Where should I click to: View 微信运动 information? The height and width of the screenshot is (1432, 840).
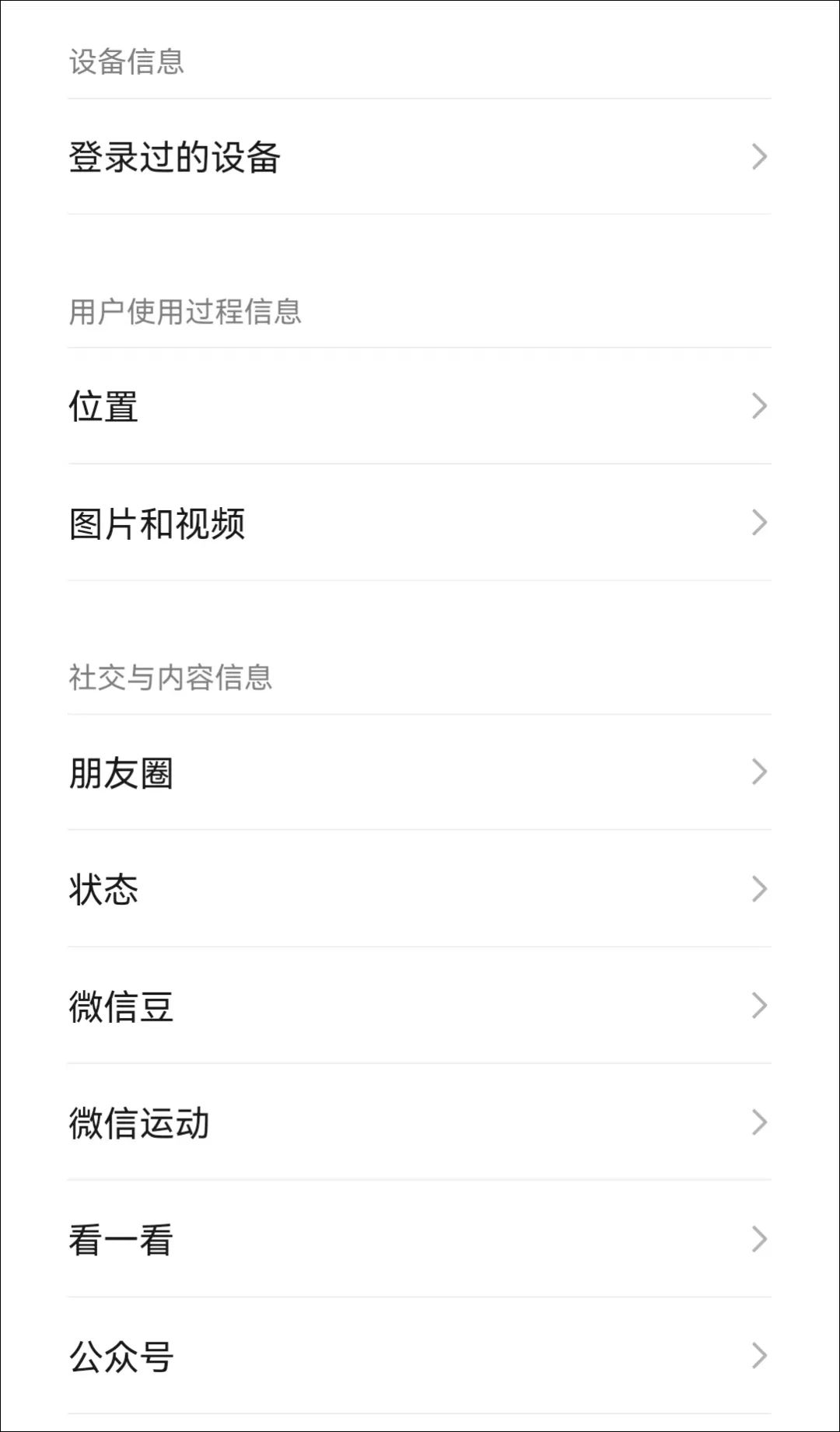pyautogui.click(x=419, y=1122)
